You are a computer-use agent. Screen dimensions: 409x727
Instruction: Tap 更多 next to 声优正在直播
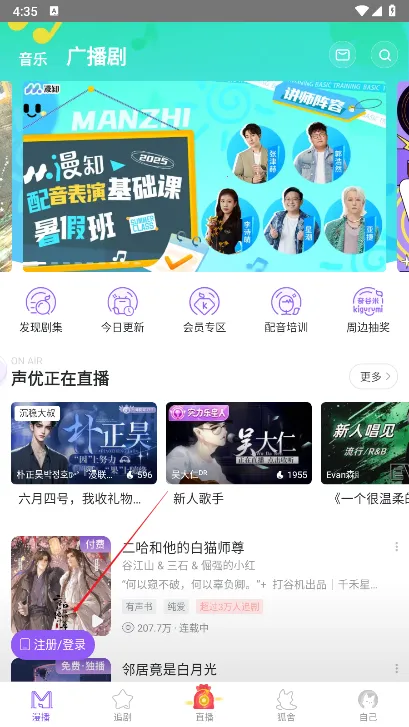(x=373, y=376)
